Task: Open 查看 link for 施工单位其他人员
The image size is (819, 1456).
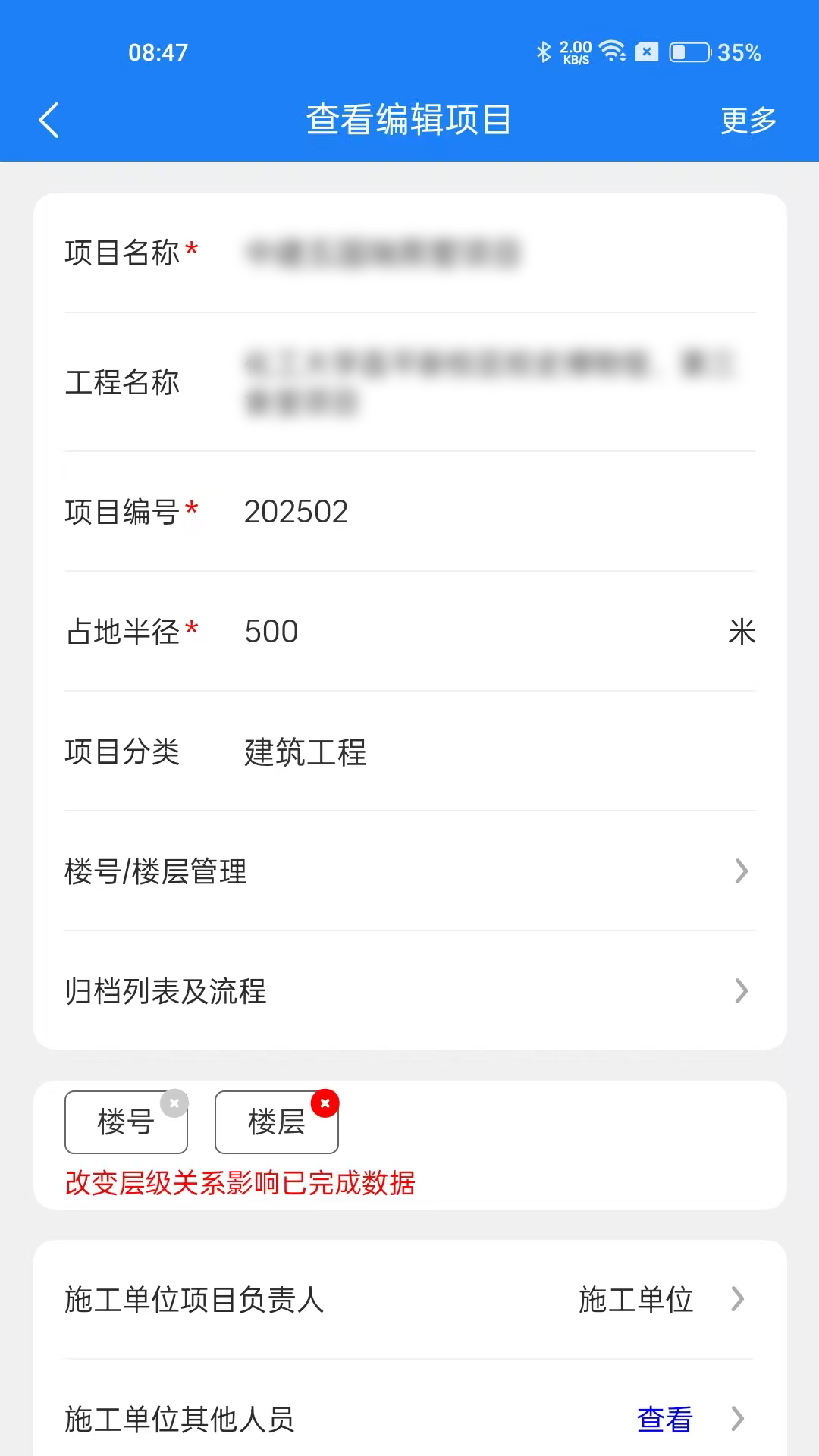Action: pyautogui.click(x=664, y=1418)
